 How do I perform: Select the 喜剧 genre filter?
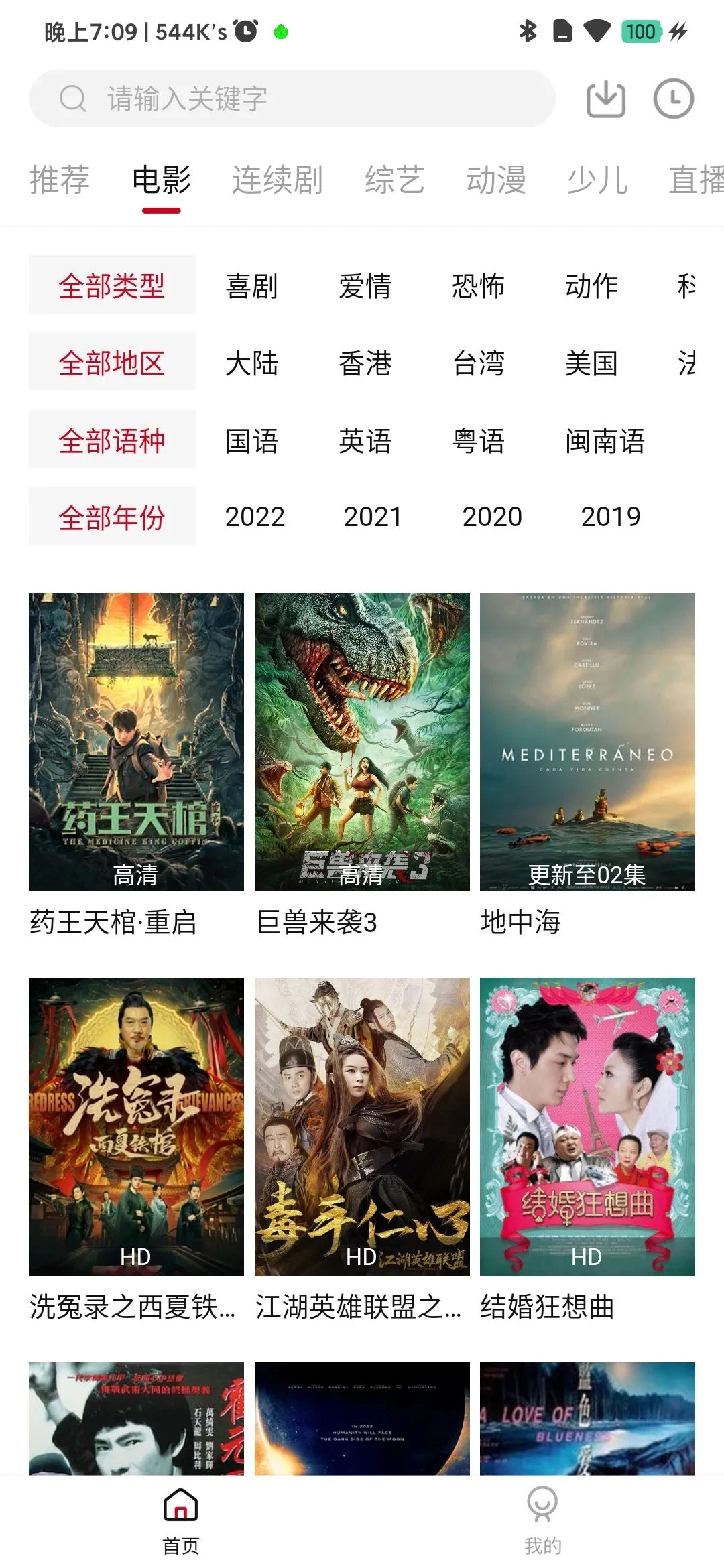point(251,286)
